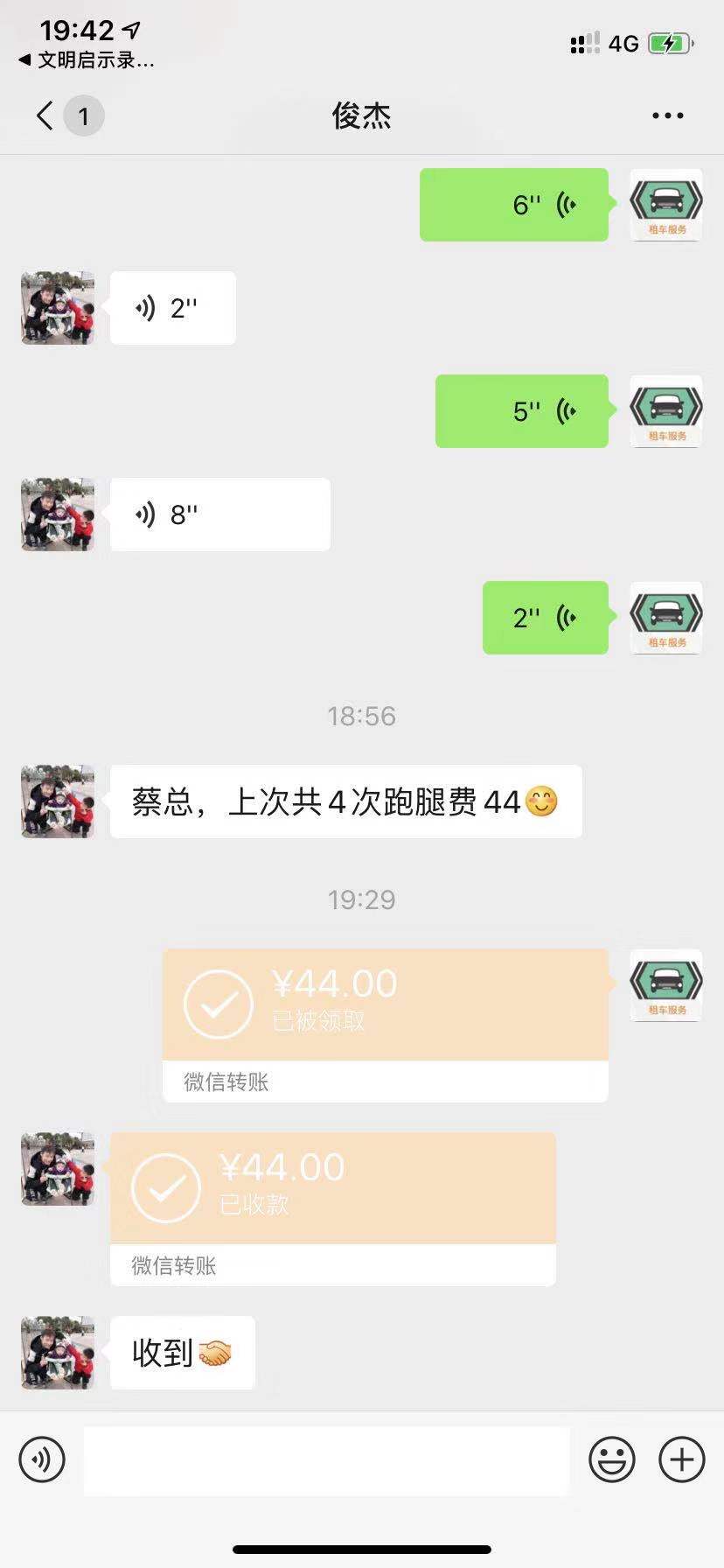Screen dimensions: 724x1568
Task: Play the sent 5-second voice message
Action: click(522, 411)
